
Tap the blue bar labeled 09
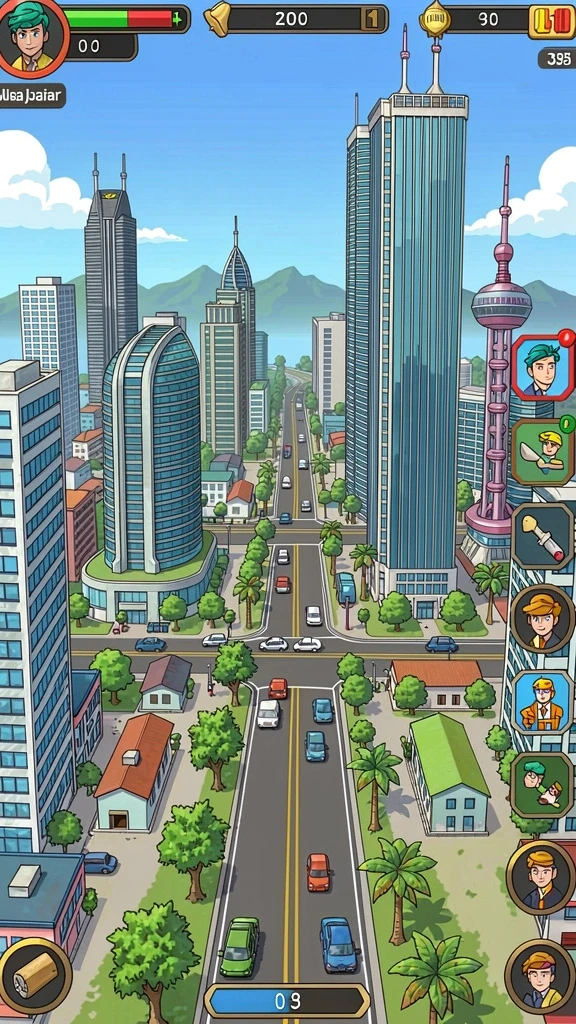point(287,1000)
